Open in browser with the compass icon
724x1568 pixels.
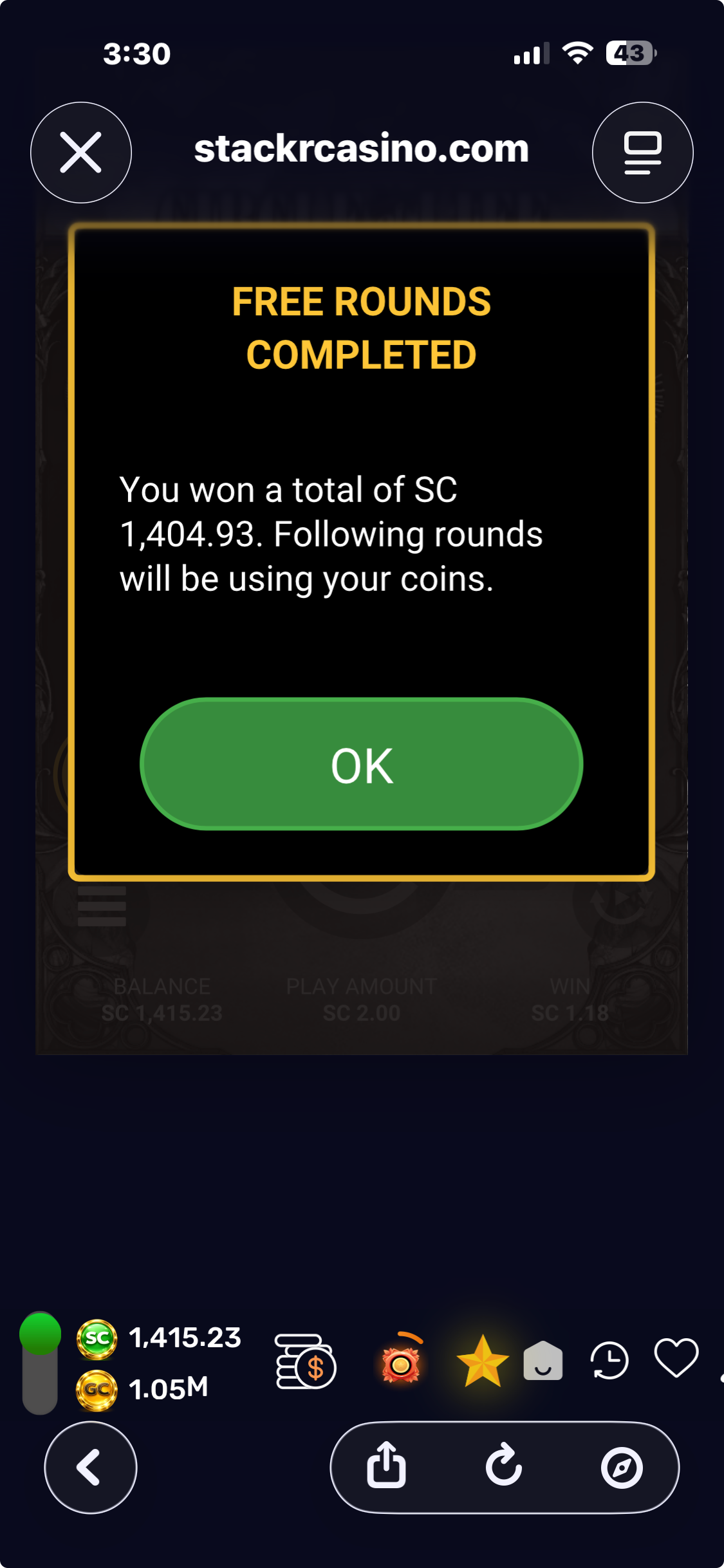click(622, 1468)
